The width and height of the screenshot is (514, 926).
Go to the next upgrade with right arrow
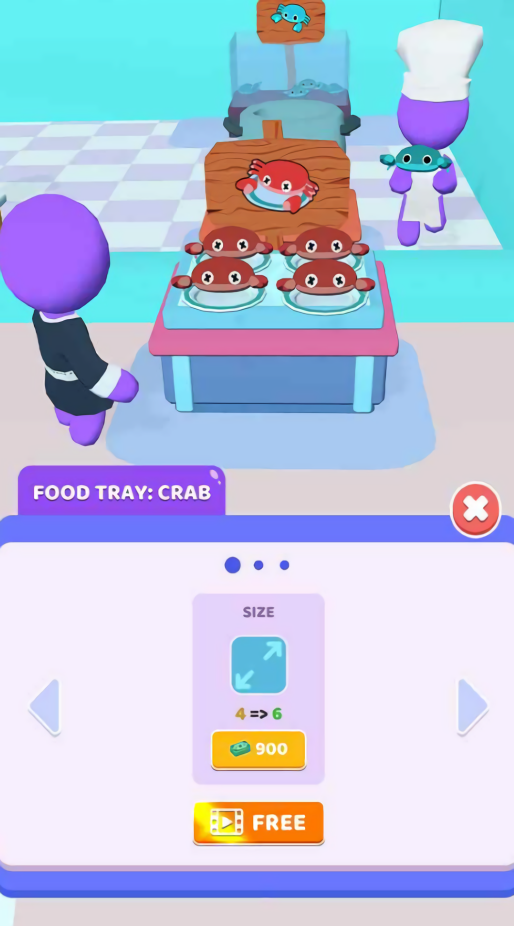tap(473, 706)
